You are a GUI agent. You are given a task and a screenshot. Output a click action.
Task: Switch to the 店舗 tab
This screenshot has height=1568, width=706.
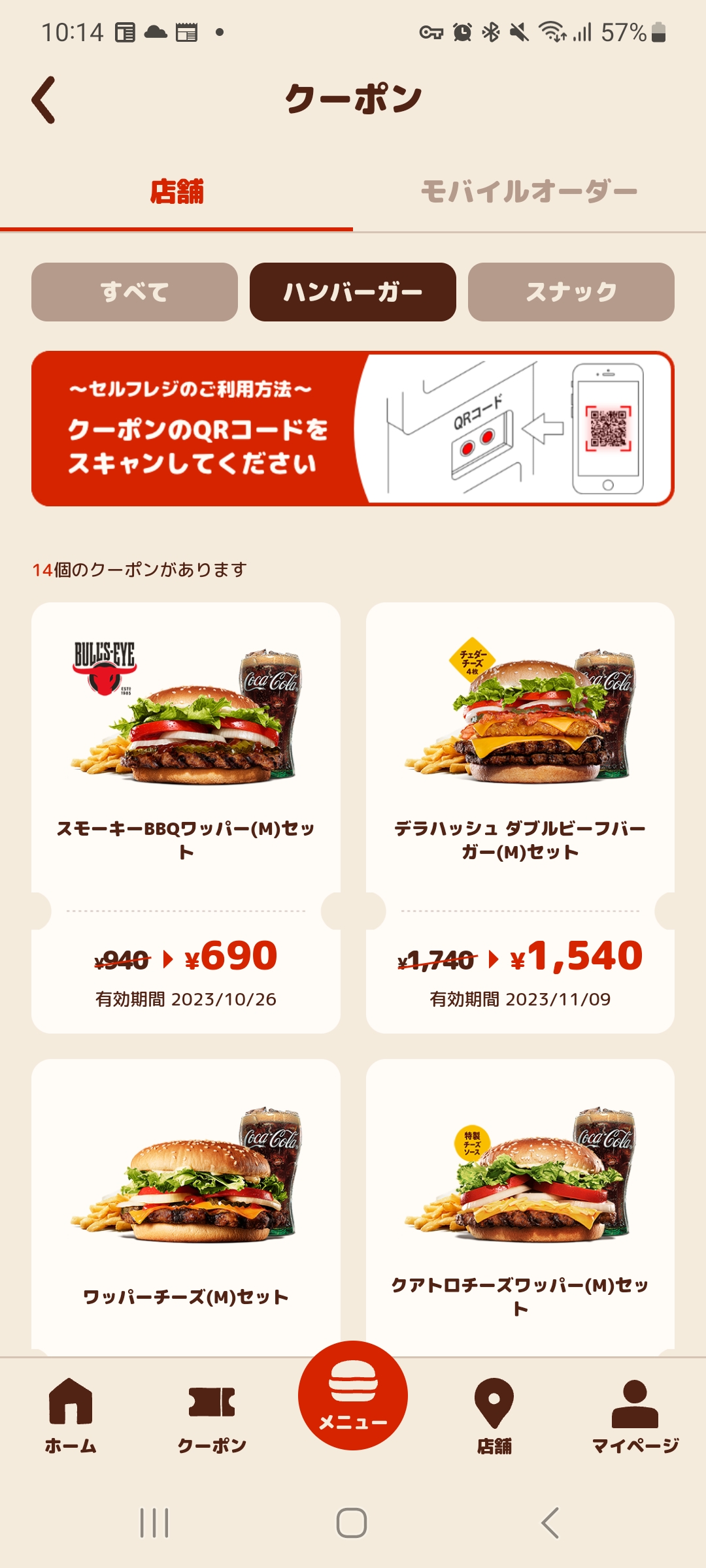click(176, 192)
